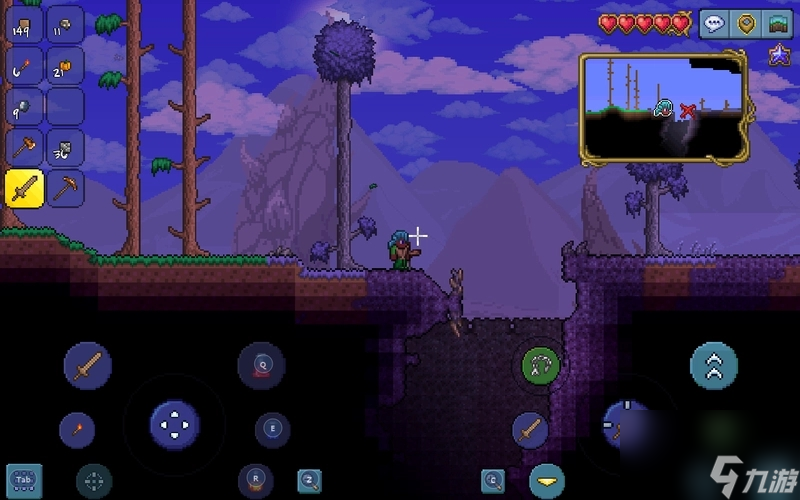Viewport: 800px width, 500px height.
Task: Tap the R quick mount button
Action: coord(256,479)
